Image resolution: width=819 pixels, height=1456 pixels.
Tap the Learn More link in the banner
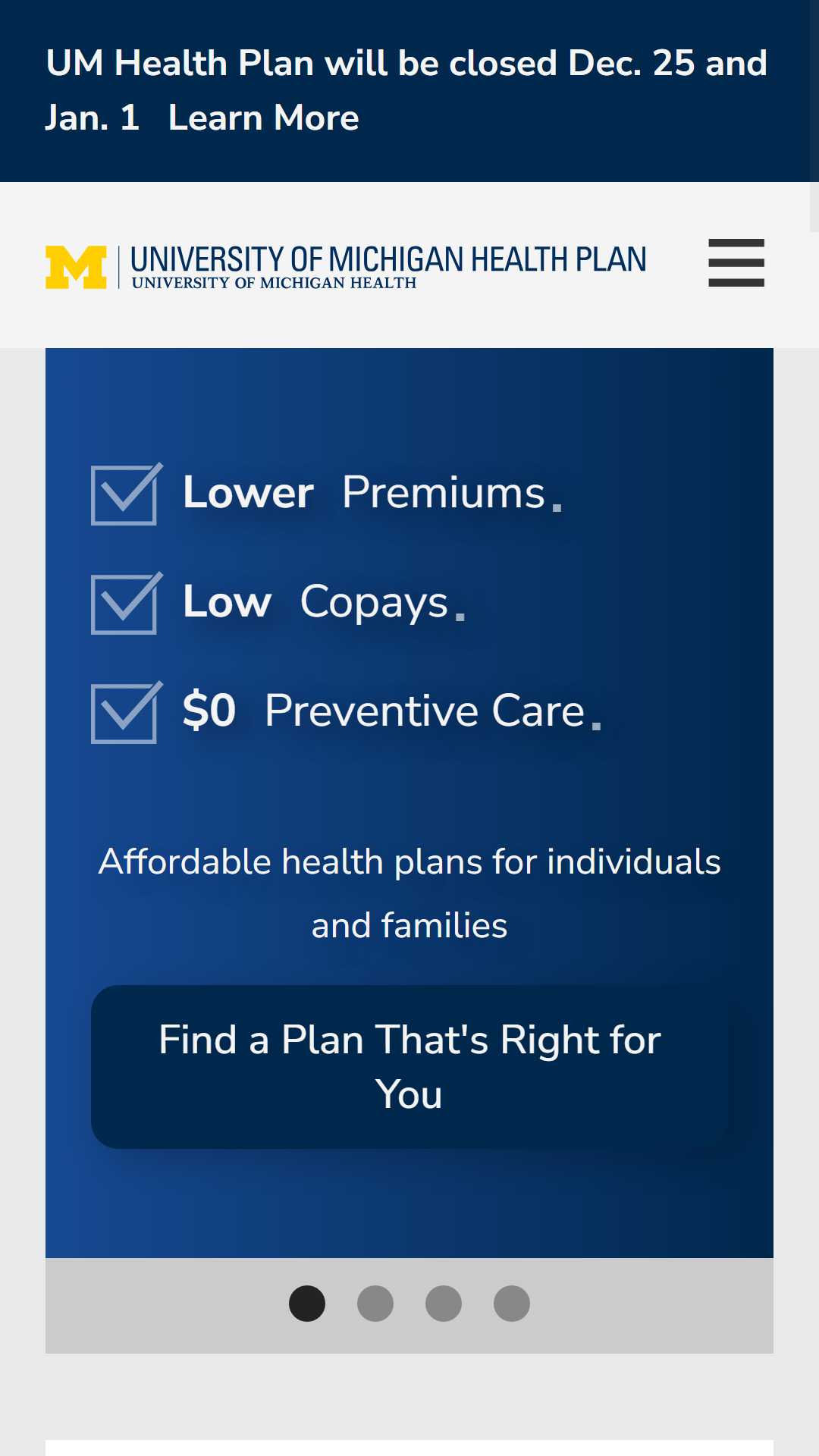pos(263,118)
